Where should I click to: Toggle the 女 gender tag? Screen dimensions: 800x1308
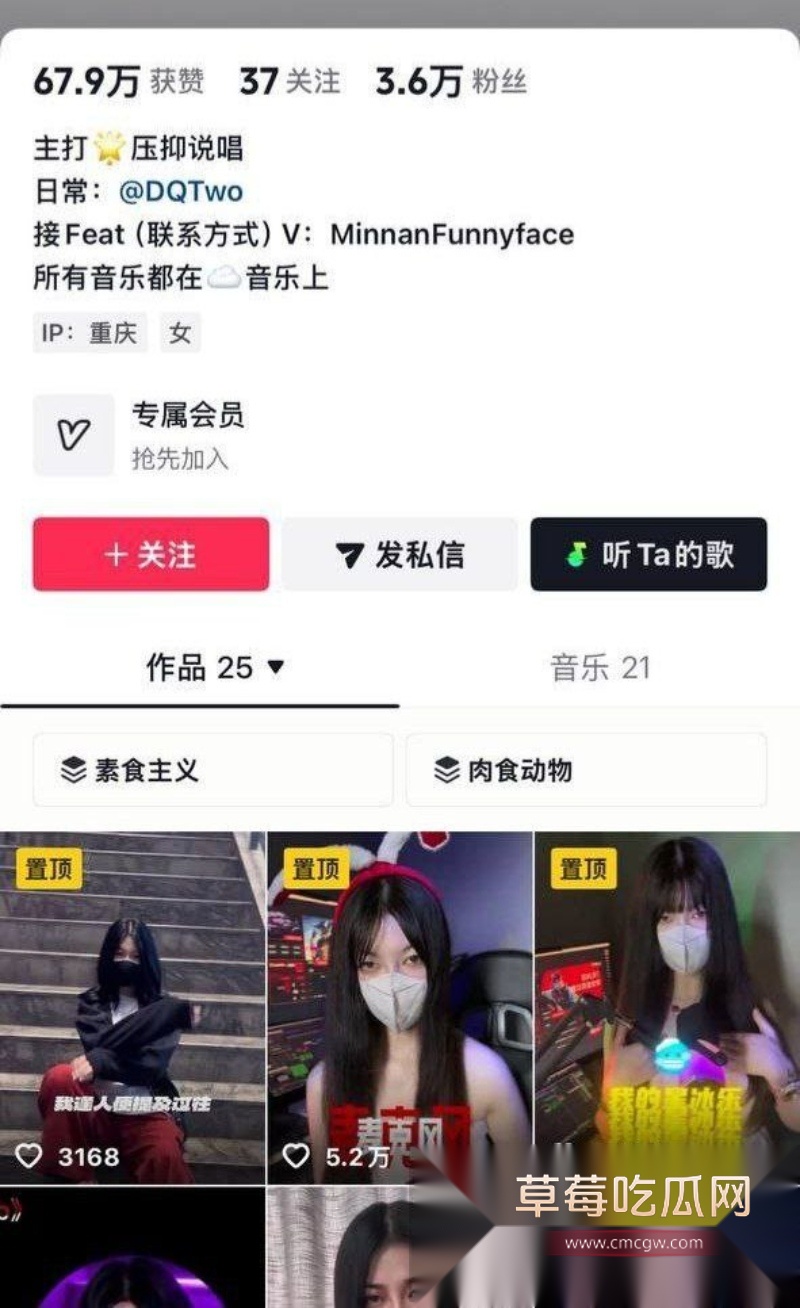click(x=181, y=332)
